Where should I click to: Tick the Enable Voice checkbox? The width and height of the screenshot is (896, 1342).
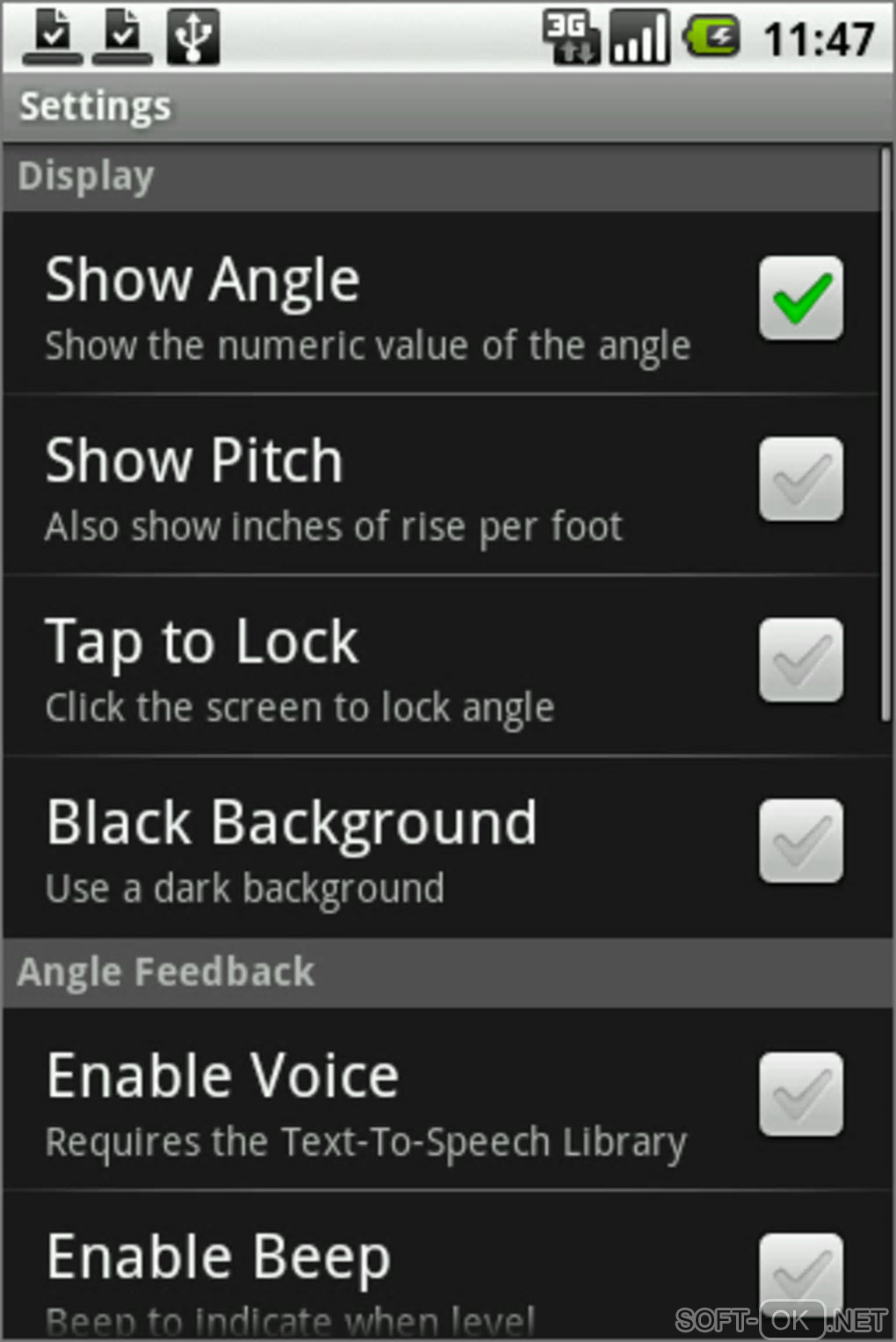tap(800, 1095)
